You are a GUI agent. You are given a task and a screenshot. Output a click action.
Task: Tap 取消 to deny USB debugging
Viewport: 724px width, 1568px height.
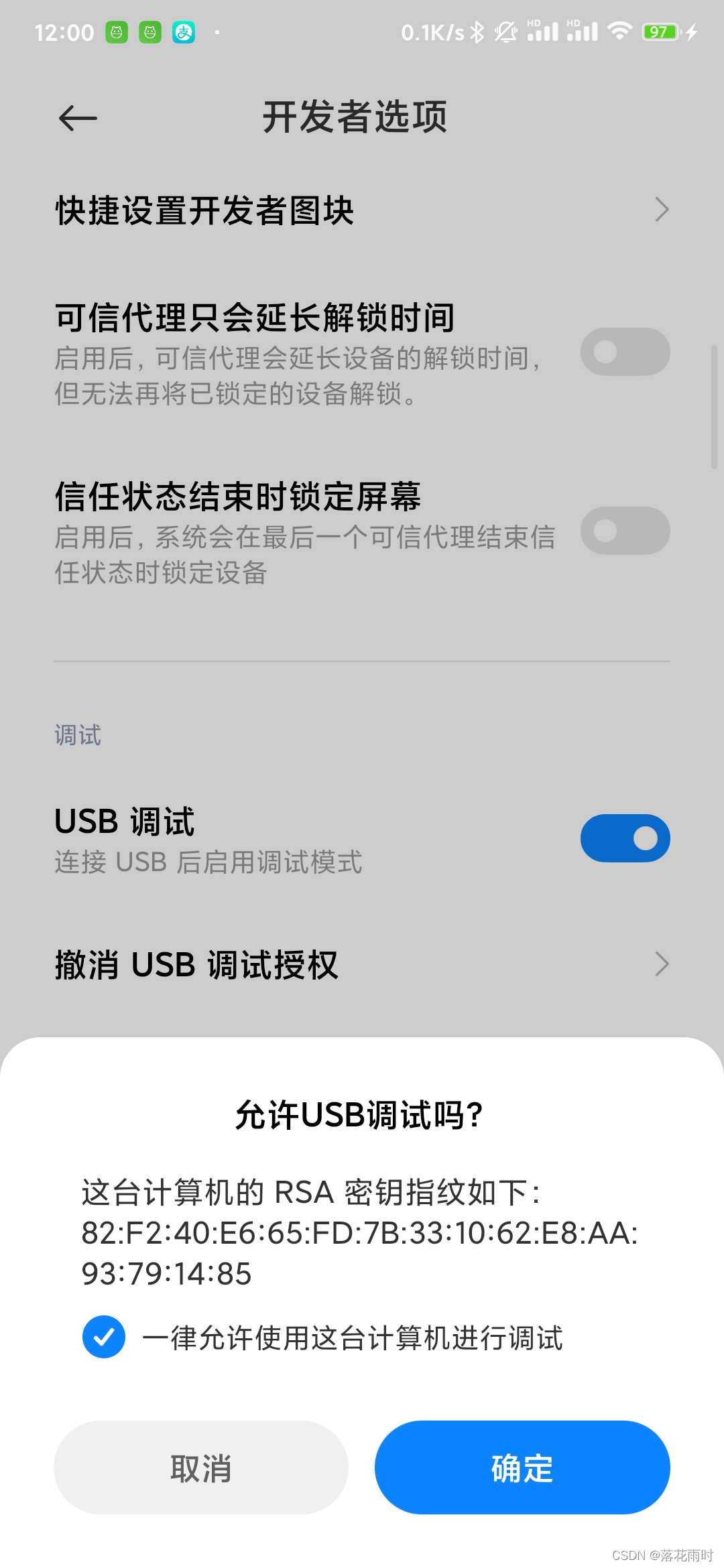pyautogui.click(x=200, y=1467)
